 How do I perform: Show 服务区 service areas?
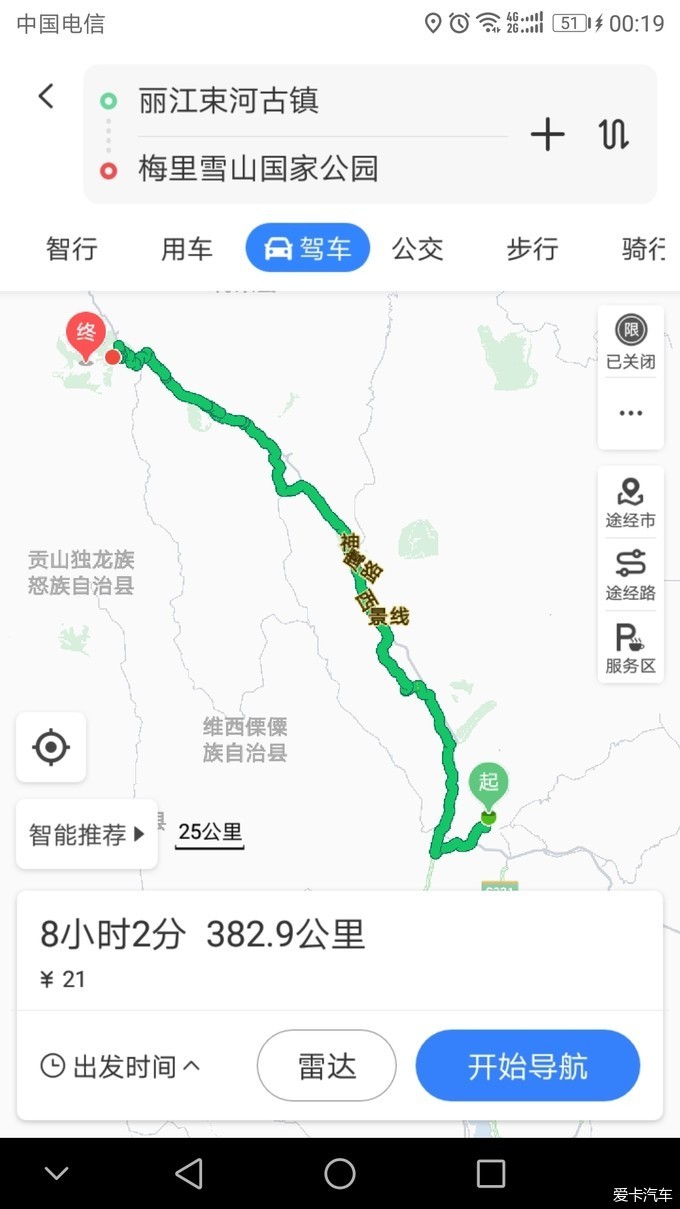631,648
